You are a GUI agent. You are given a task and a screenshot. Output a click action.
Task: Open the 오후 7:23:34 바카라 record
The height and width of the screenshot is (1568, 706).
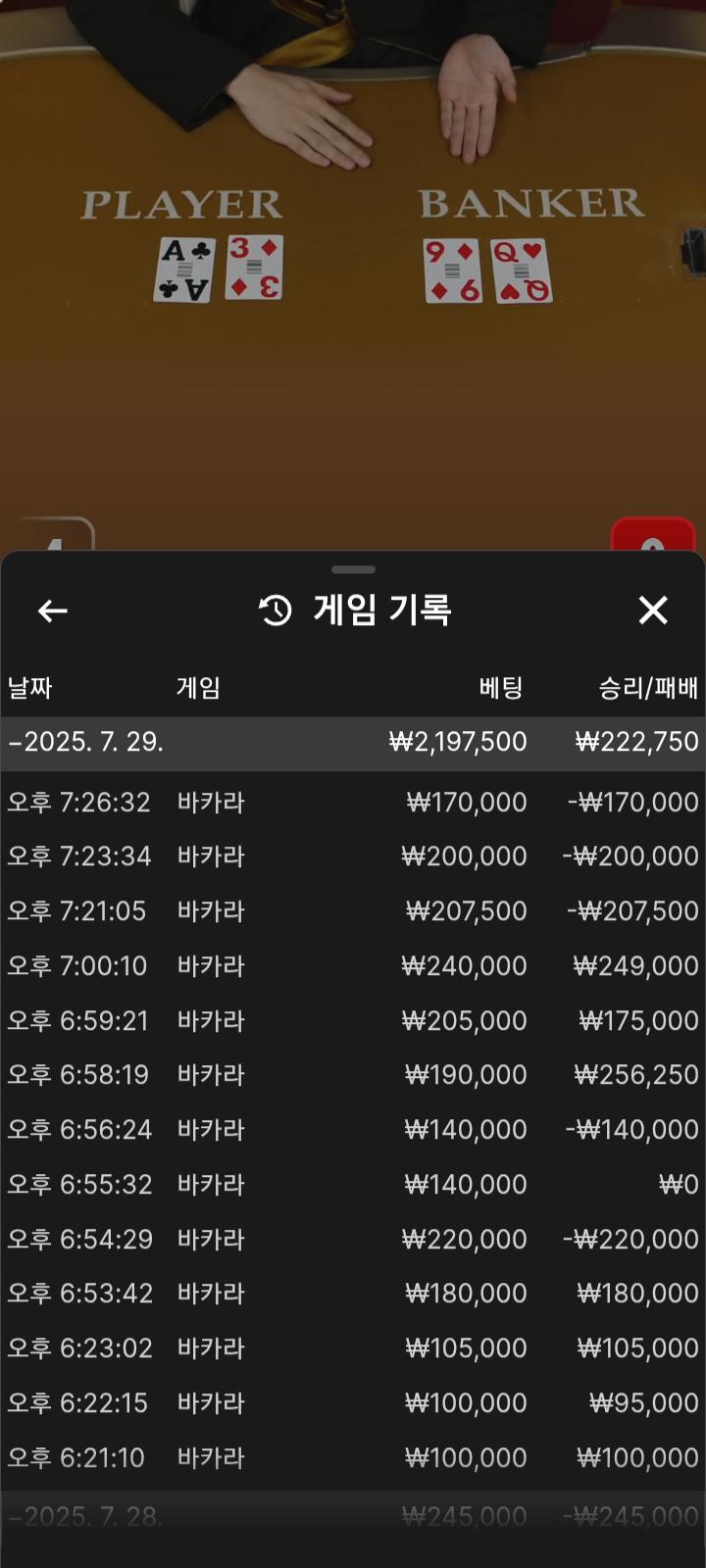353,857
